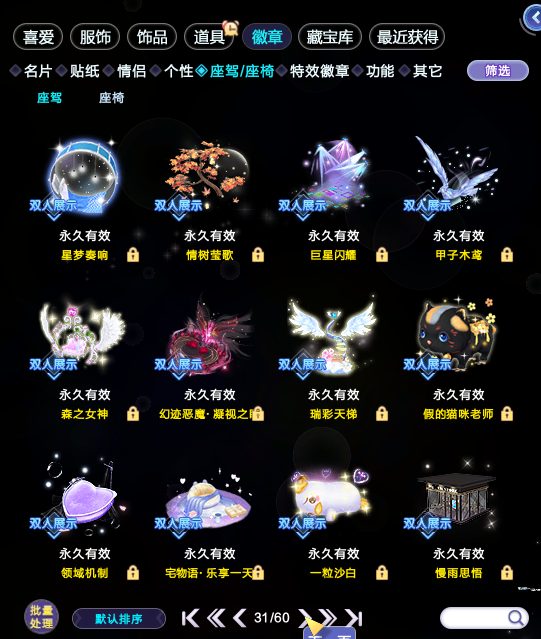This screenshot has width=541, height=639.
Task: Tap the 筛选 filter button
Action: 498,71
